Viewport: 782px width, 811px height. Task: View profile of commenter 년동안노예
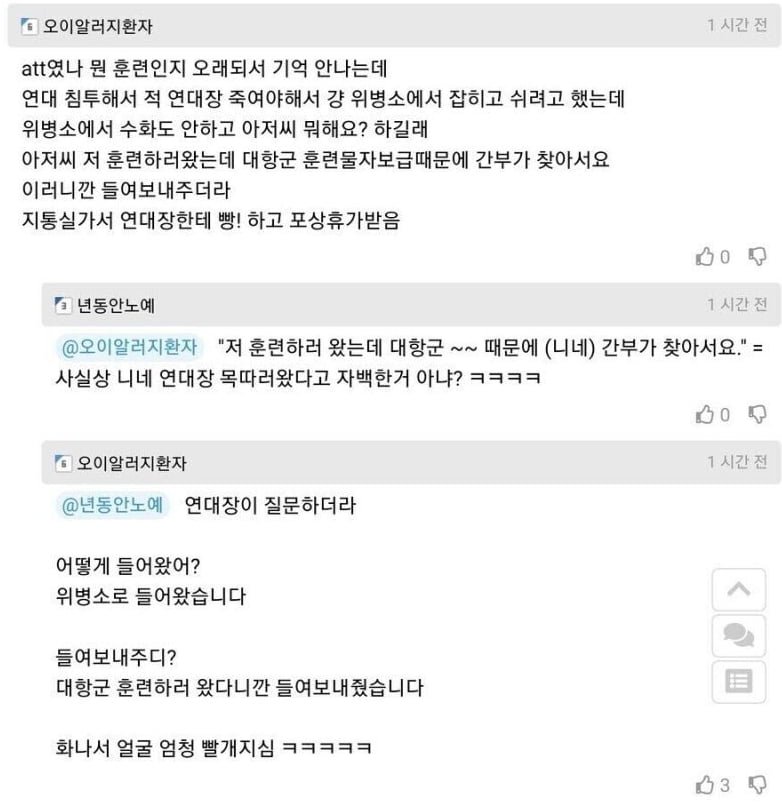(116, 305)
